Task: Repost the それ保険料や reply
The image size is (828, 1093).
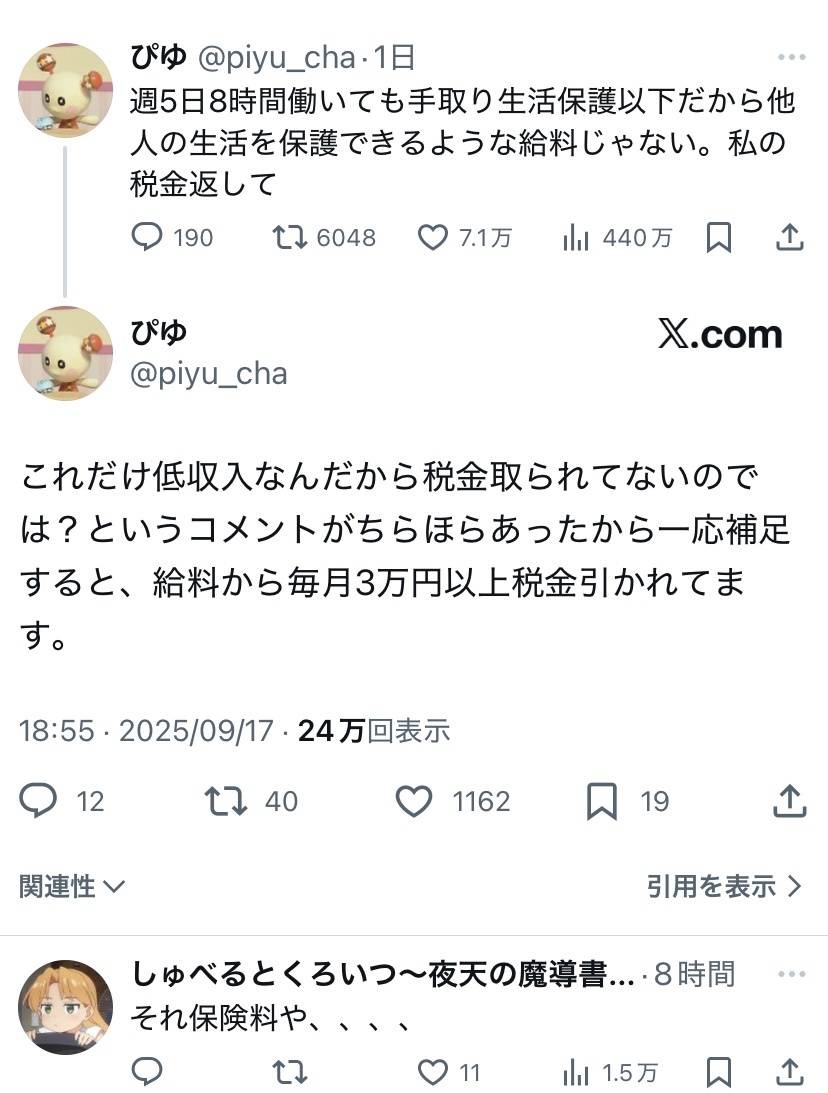Action: click(x=288, y=1072)
